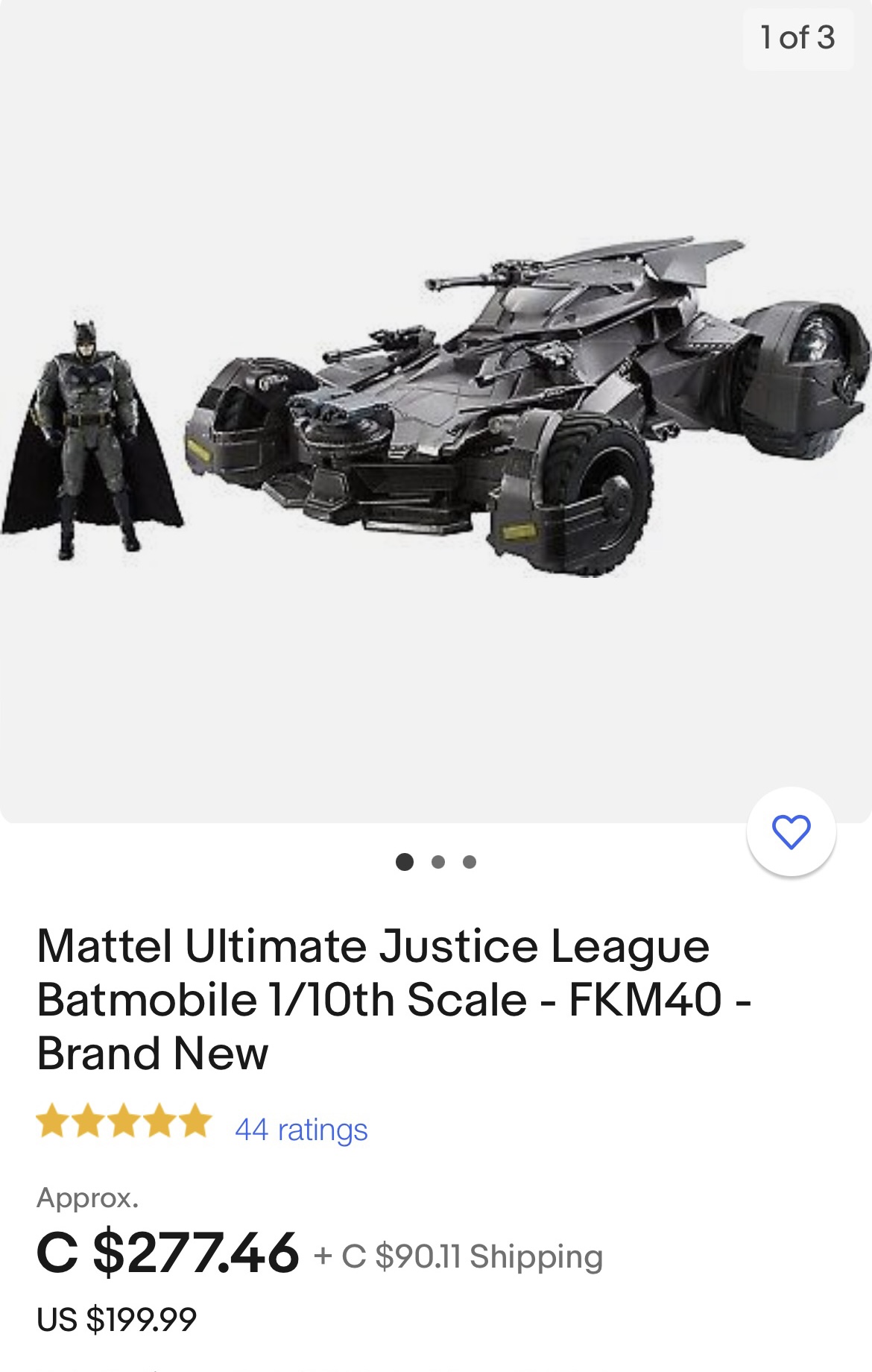Image resolution: width=872 pixels, height=1372 pixels.
Task: Add this Batmobile to your watchlist
Action: tap(791, 831)
